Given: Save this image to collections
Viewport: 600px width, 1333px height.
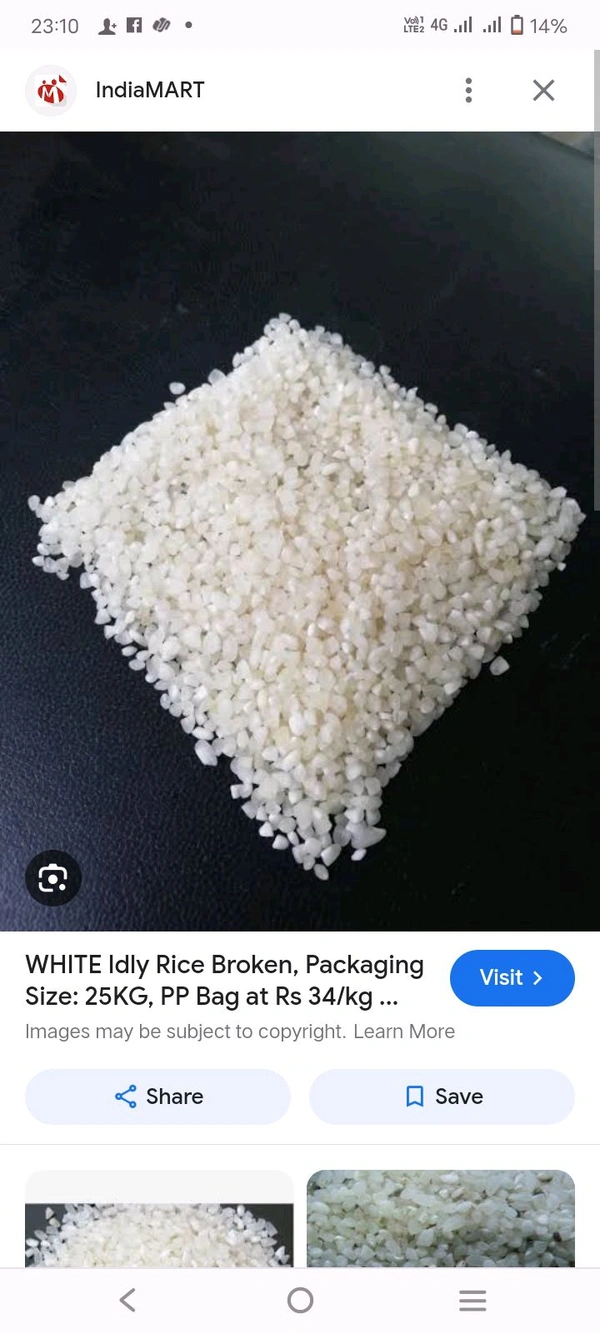Looking at the screenshot, I should [442, 1096].
